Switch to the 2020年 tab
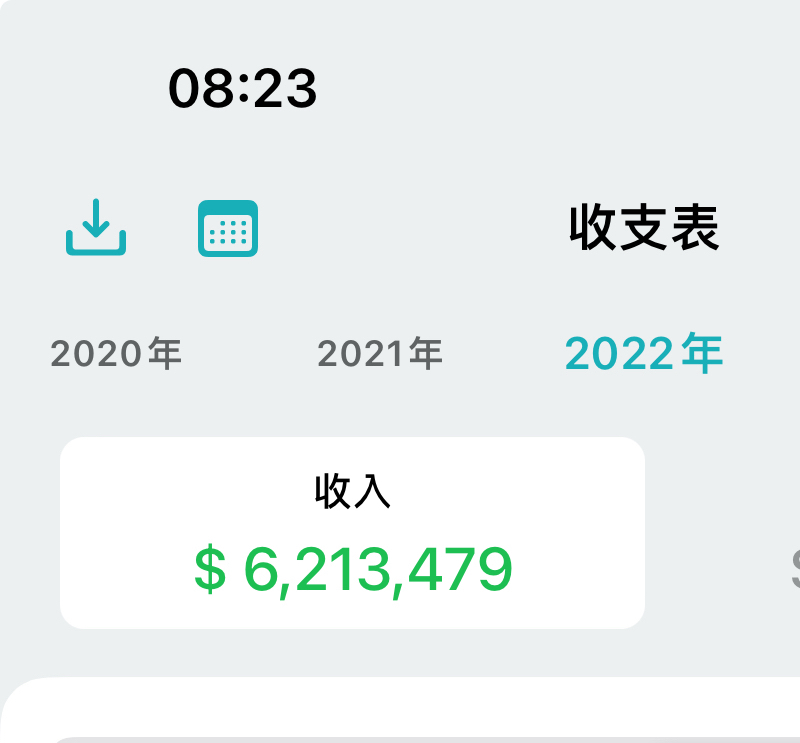Image resolution: width=800 pixels, height=743 pixels. [116, 354]
